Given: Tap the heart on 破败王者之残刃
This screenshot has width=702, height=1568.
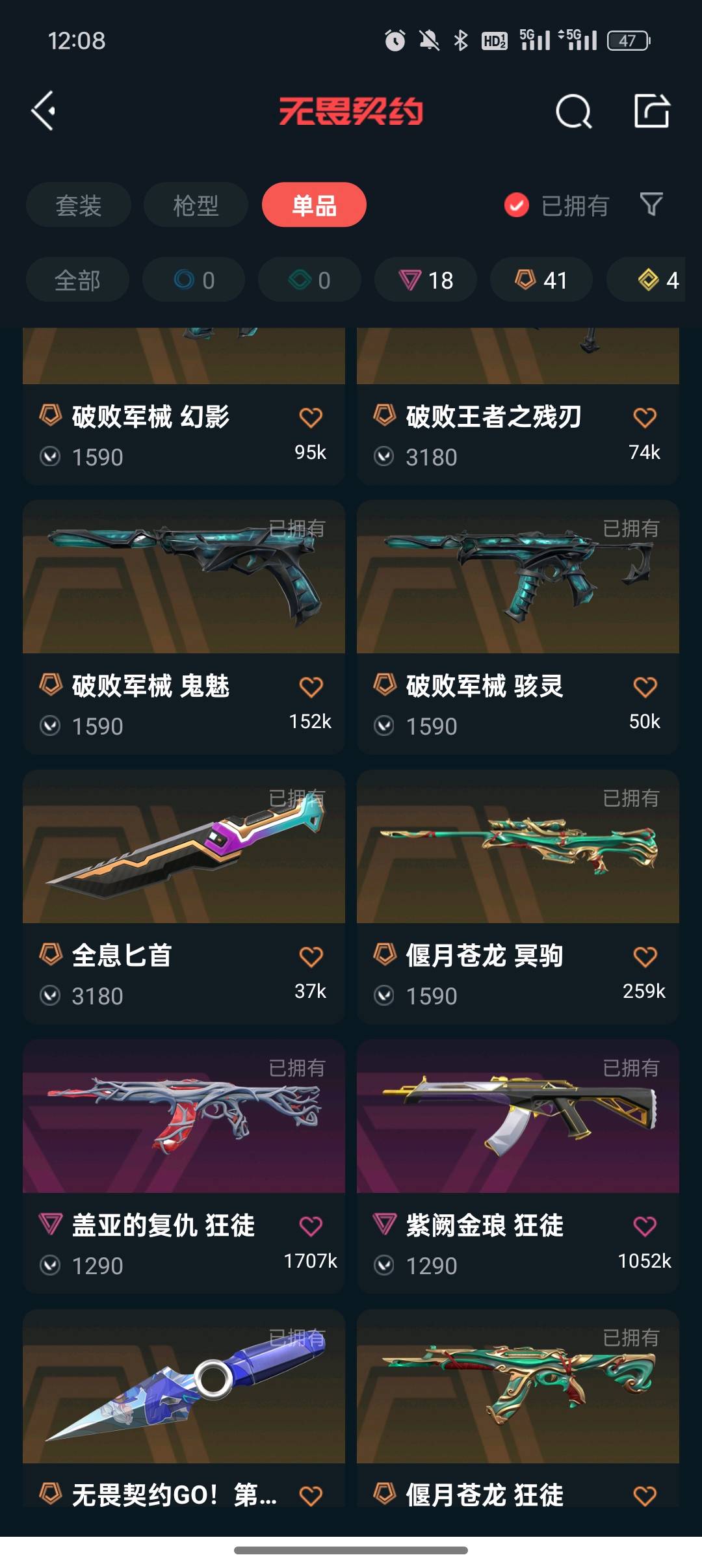Looking at the screenshot, I should pyautogui.click(x=645, y=417).
